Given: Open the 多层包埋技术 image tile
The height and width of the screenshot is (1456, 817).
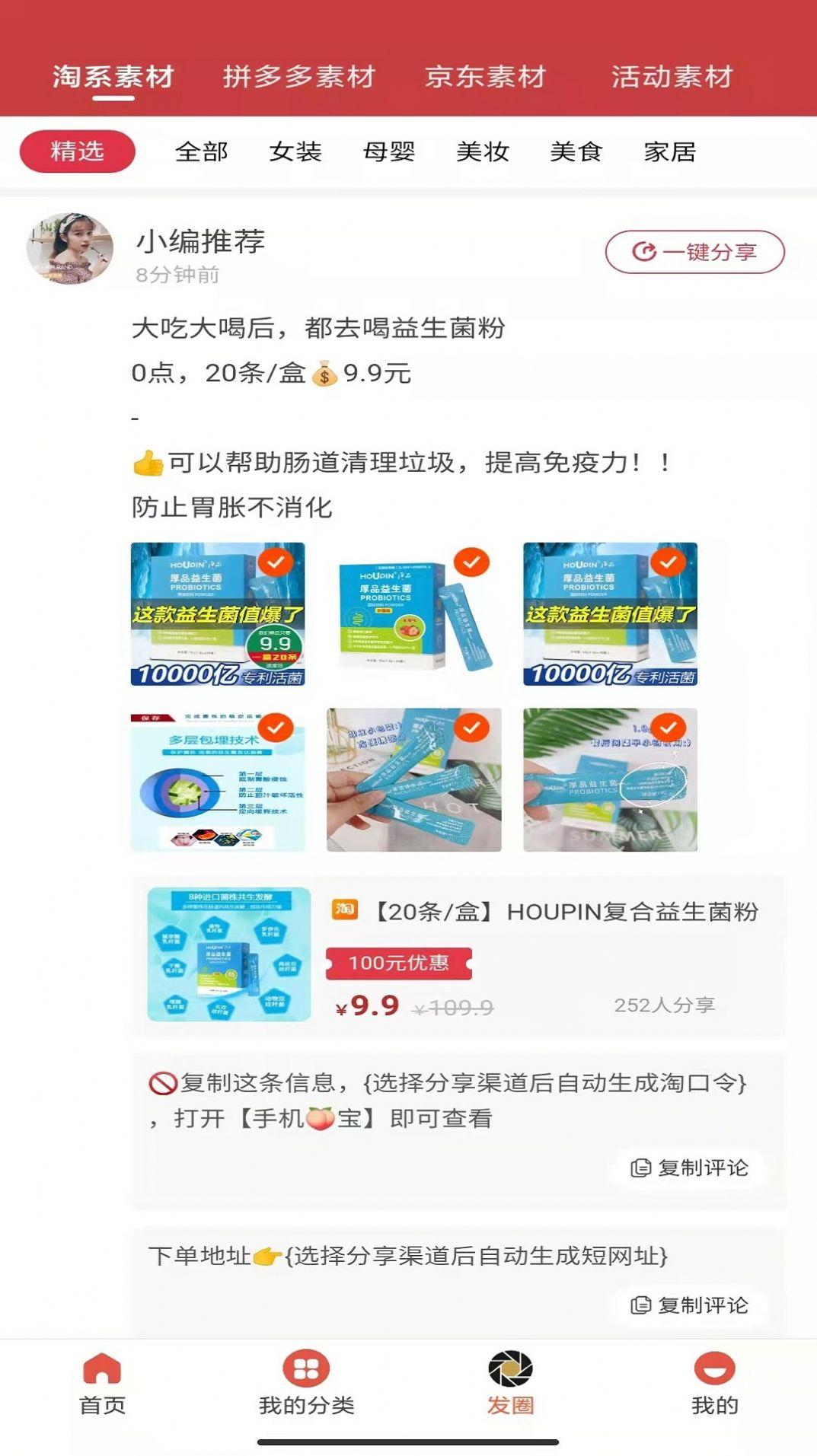Looking at the screenshot, I should click(x=218, y=780).
